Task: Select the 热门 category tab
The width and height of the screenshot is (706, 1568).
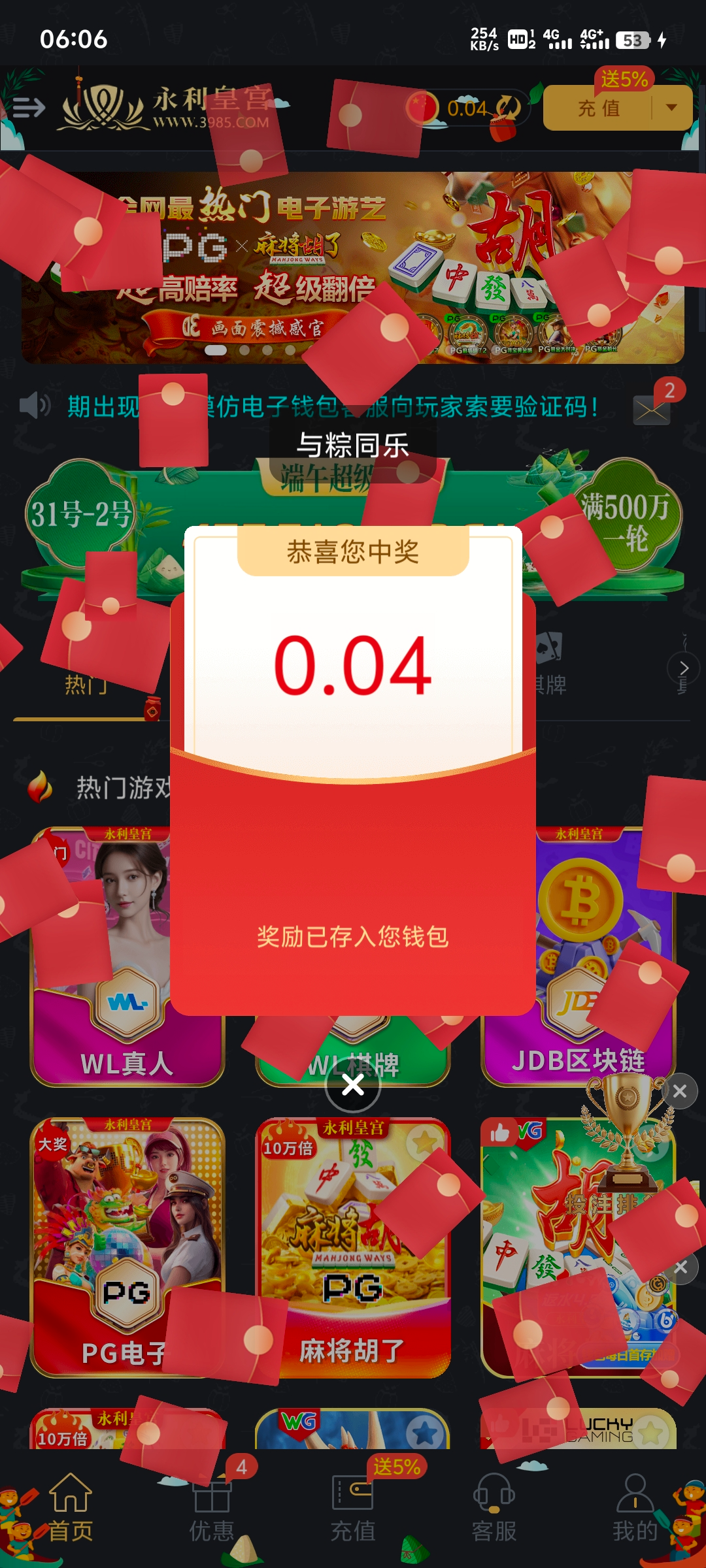Action: pos(85,684)
